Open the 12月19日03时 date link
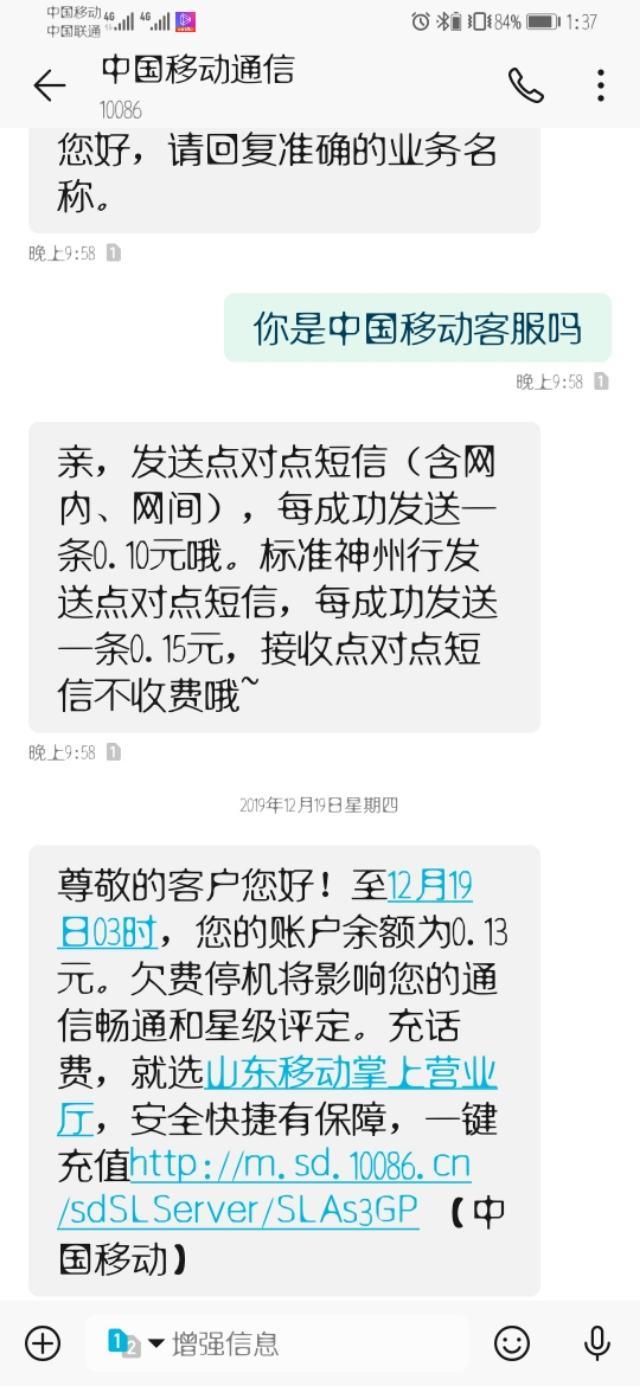This screenshot has width=640, height=1386. coord(265,909)
